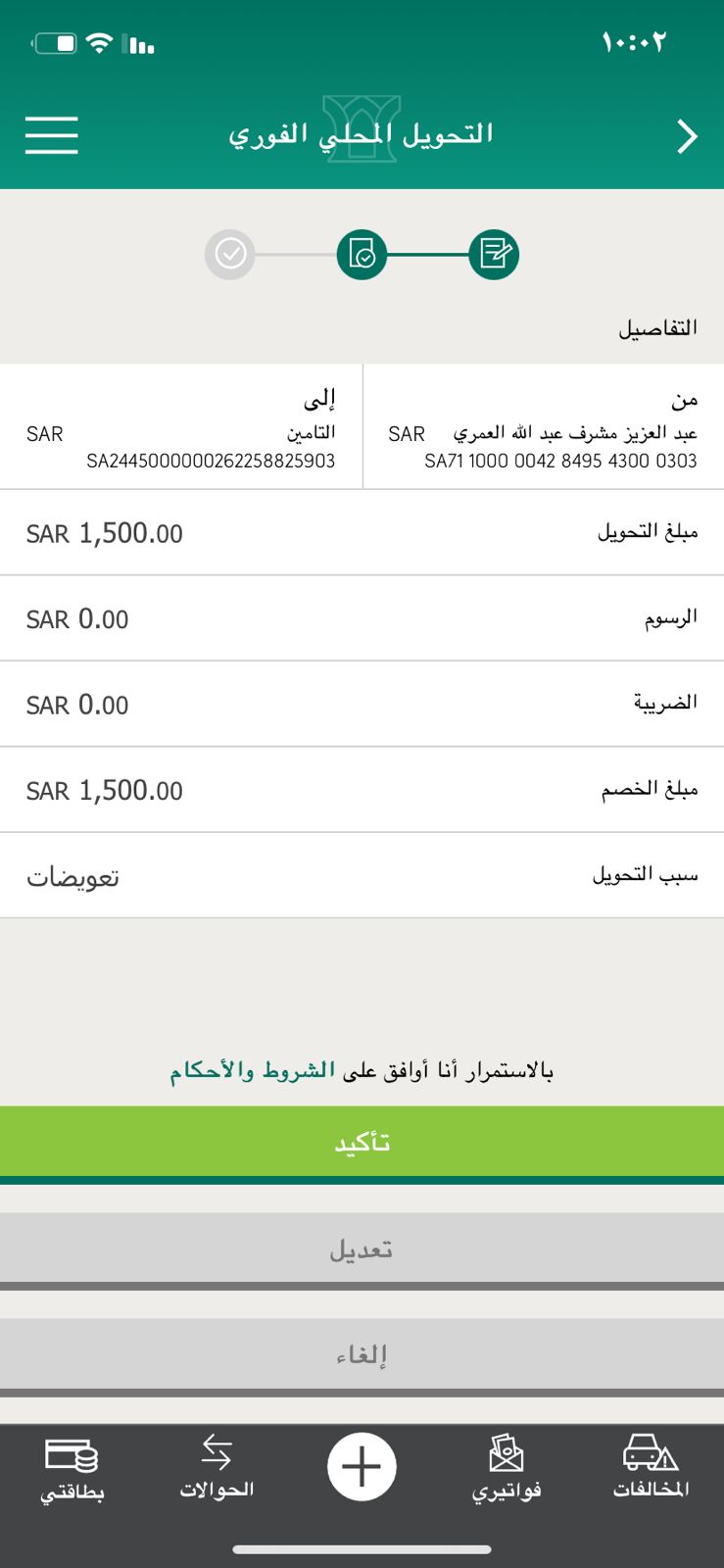Go to the فواتيري tab
The height and width of the screenshot is (1568, 724).
(507, 1468)
